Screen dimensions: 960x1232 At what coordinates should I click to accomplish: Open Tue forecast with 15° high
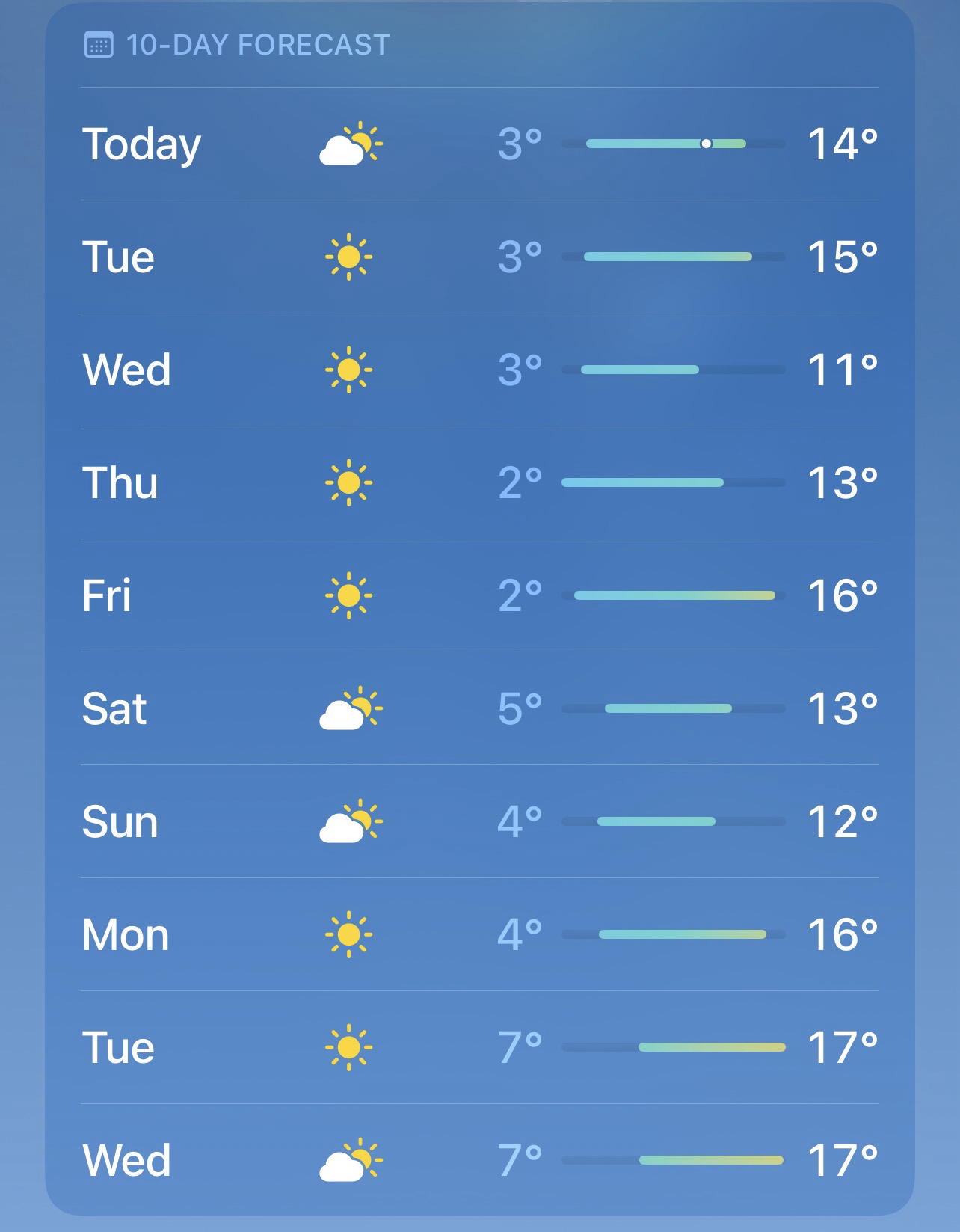coord(479,257)
